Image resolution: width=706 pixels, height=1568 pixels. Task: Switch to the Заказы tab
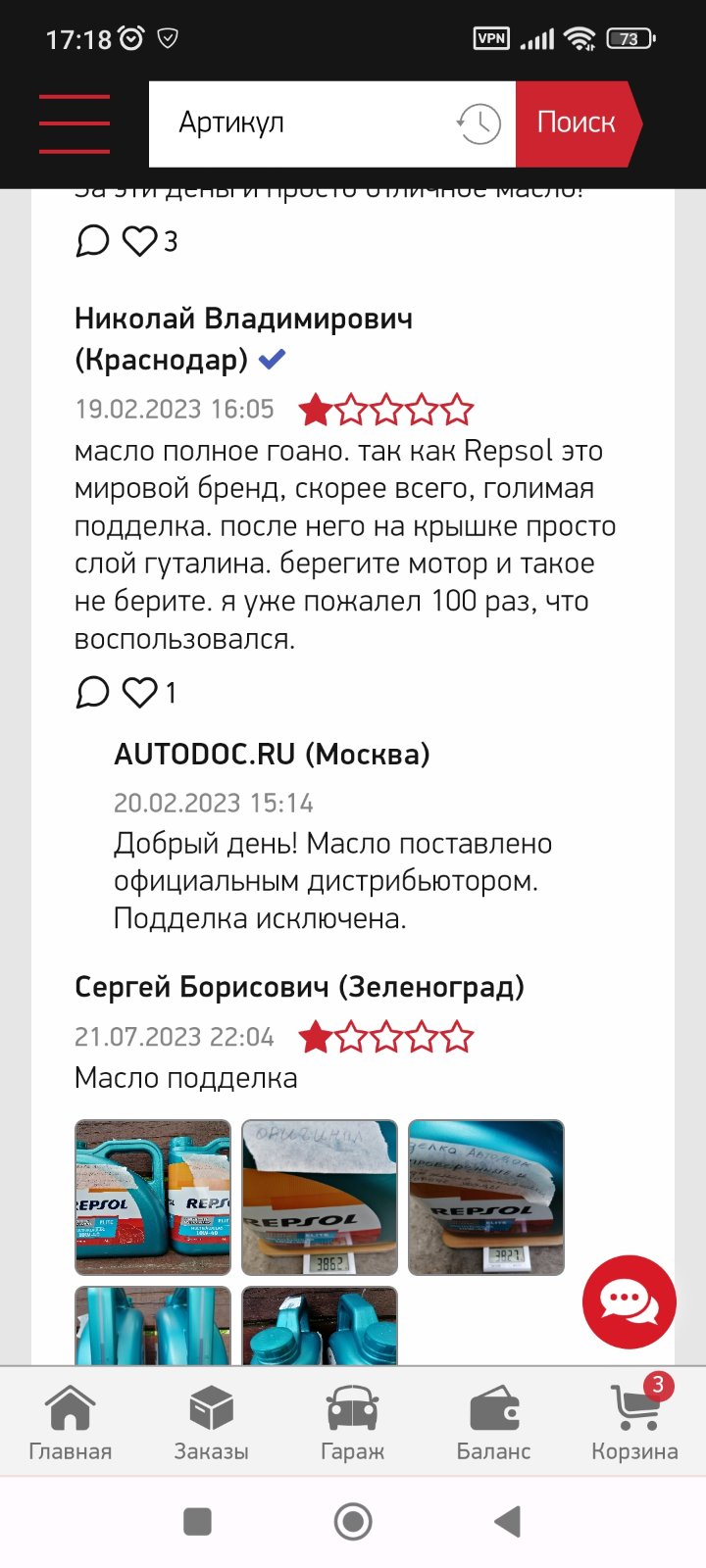[212, 1423]
